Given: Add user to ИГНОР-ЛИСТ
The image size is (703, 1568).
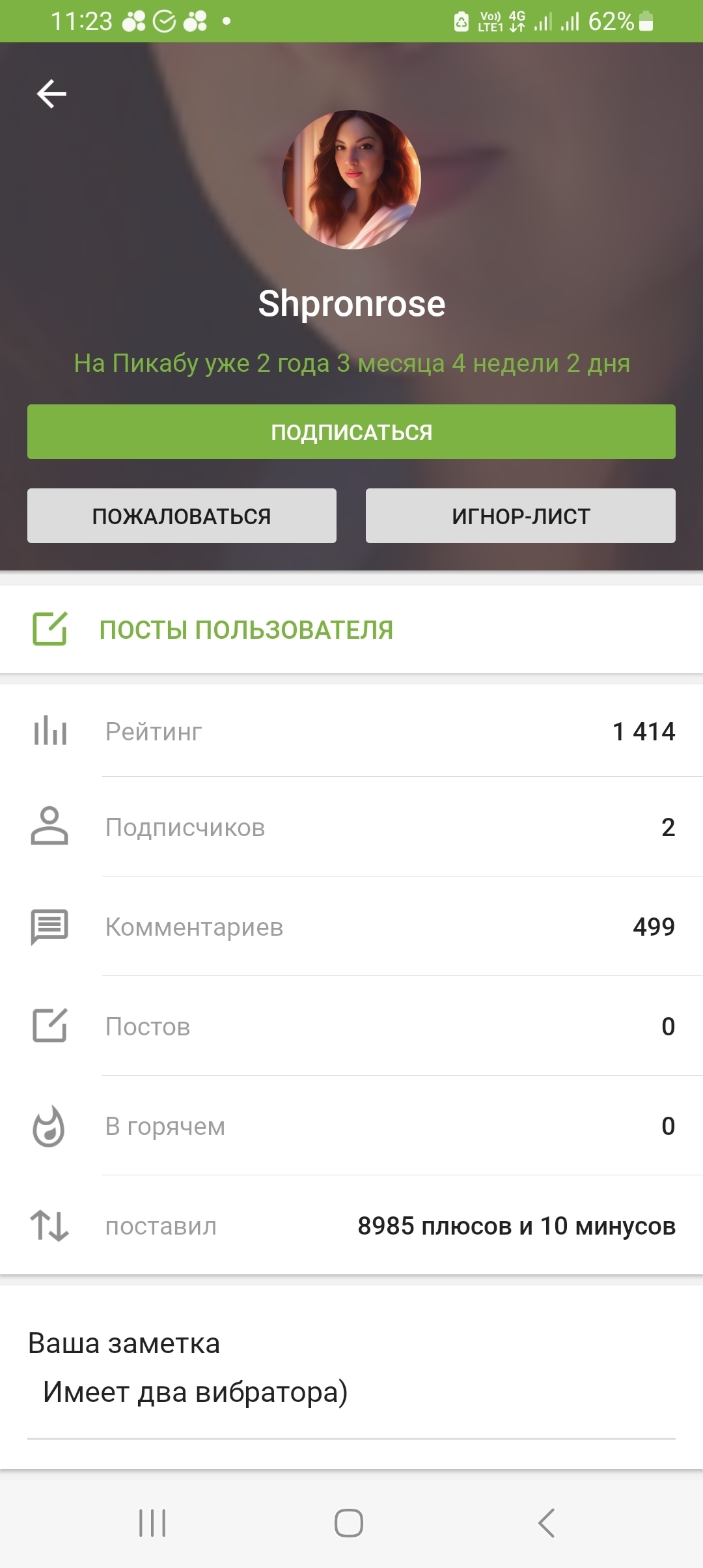Looking at the screenshot, I should (520, 516).
